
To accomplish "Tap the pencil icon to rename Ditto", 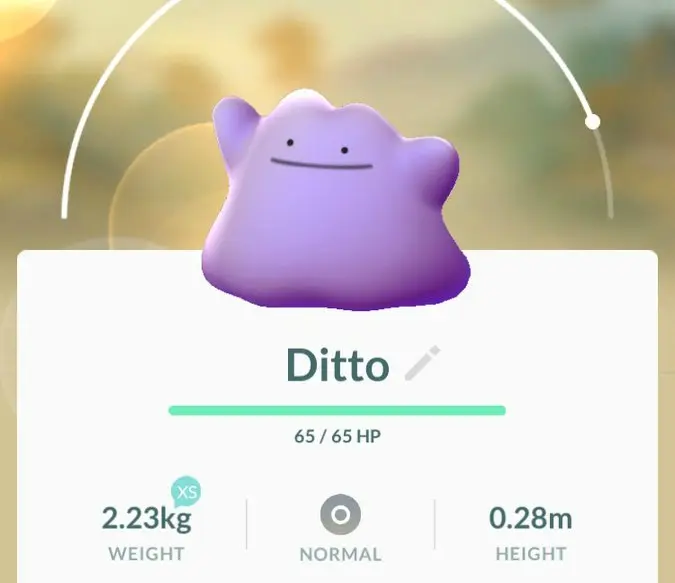I will tap(421, 365).
